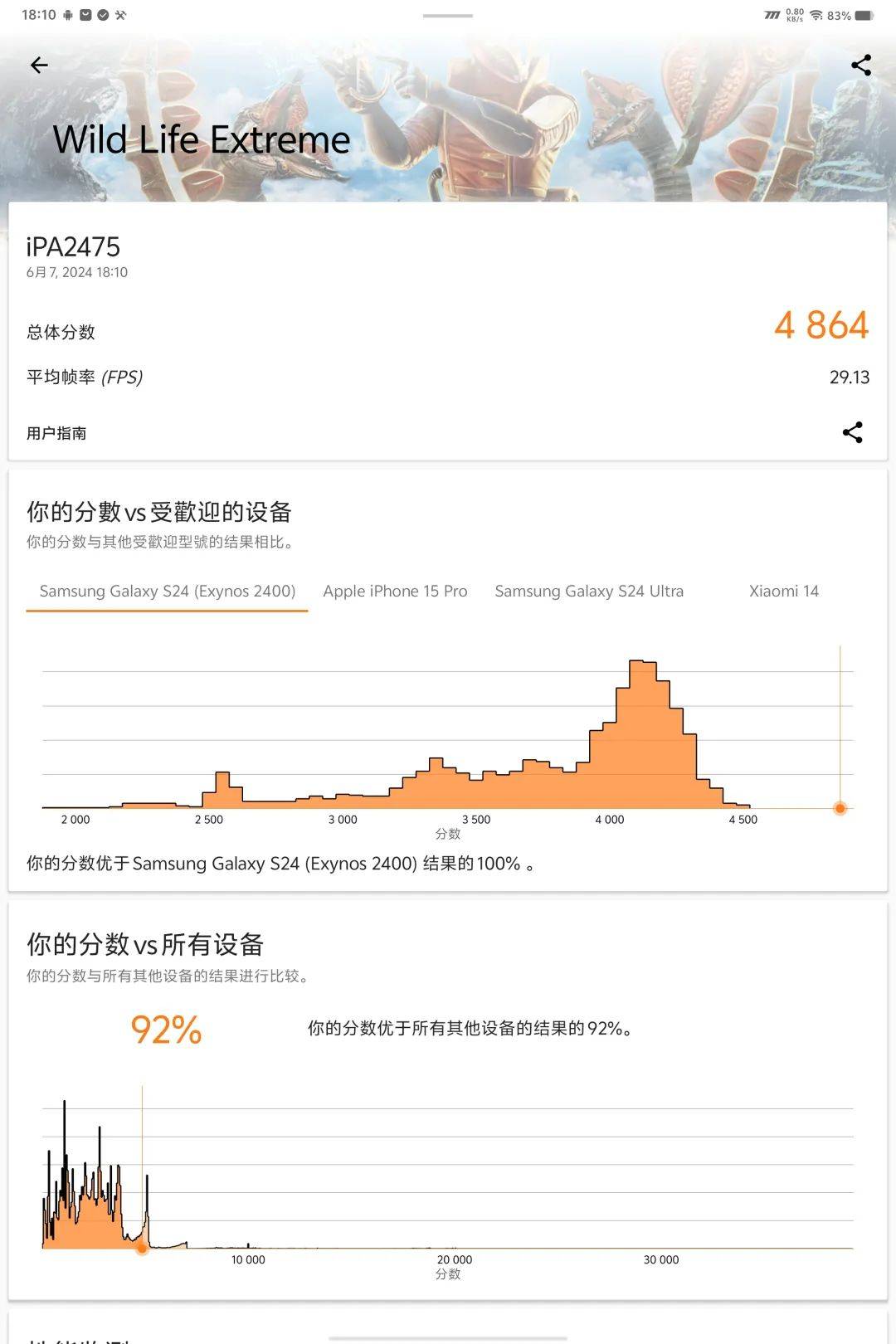Open the 用户指南 user guide
Image resolution: width=896 pixels, height=1344 pixels.
56,433
